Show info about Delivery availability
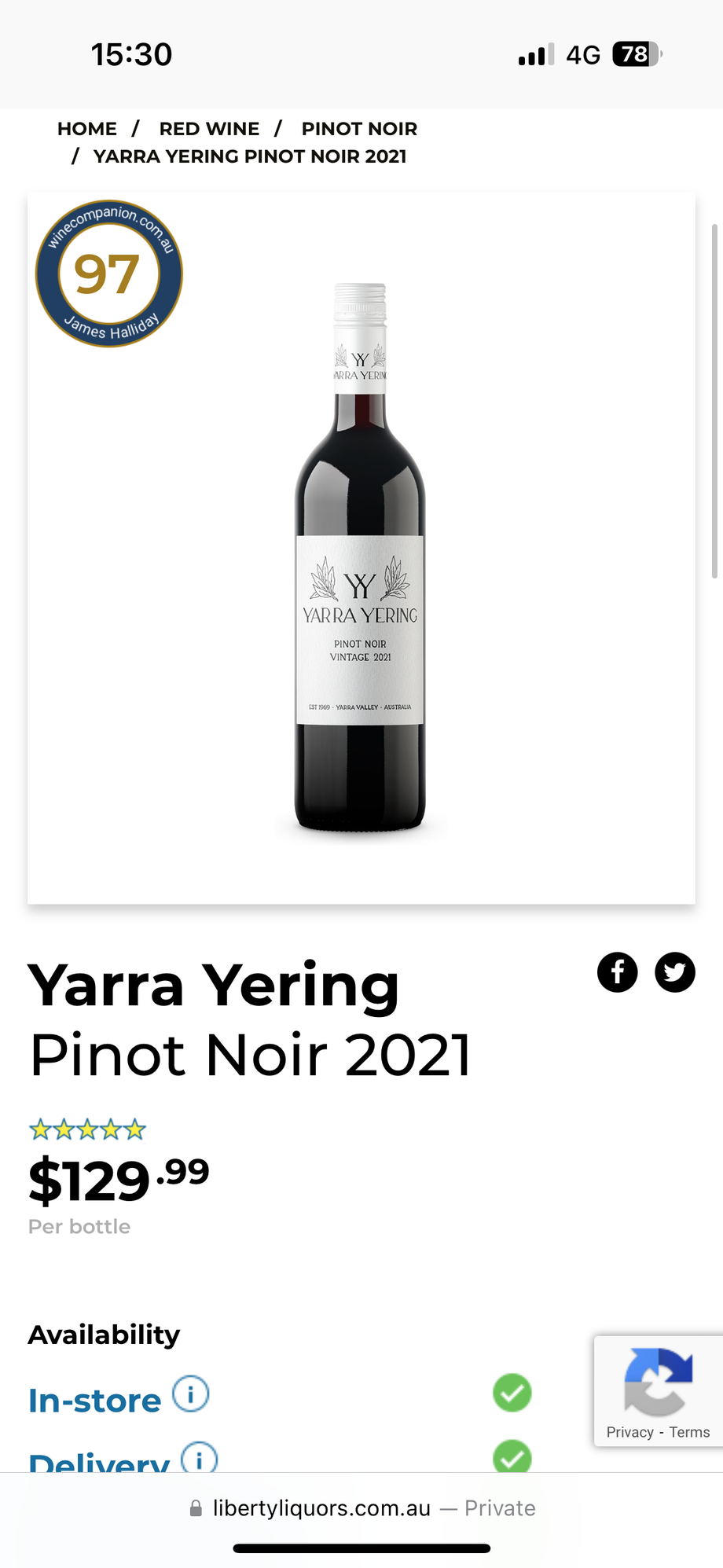Screen dimensions: 723x1568 pos(200,1458)
